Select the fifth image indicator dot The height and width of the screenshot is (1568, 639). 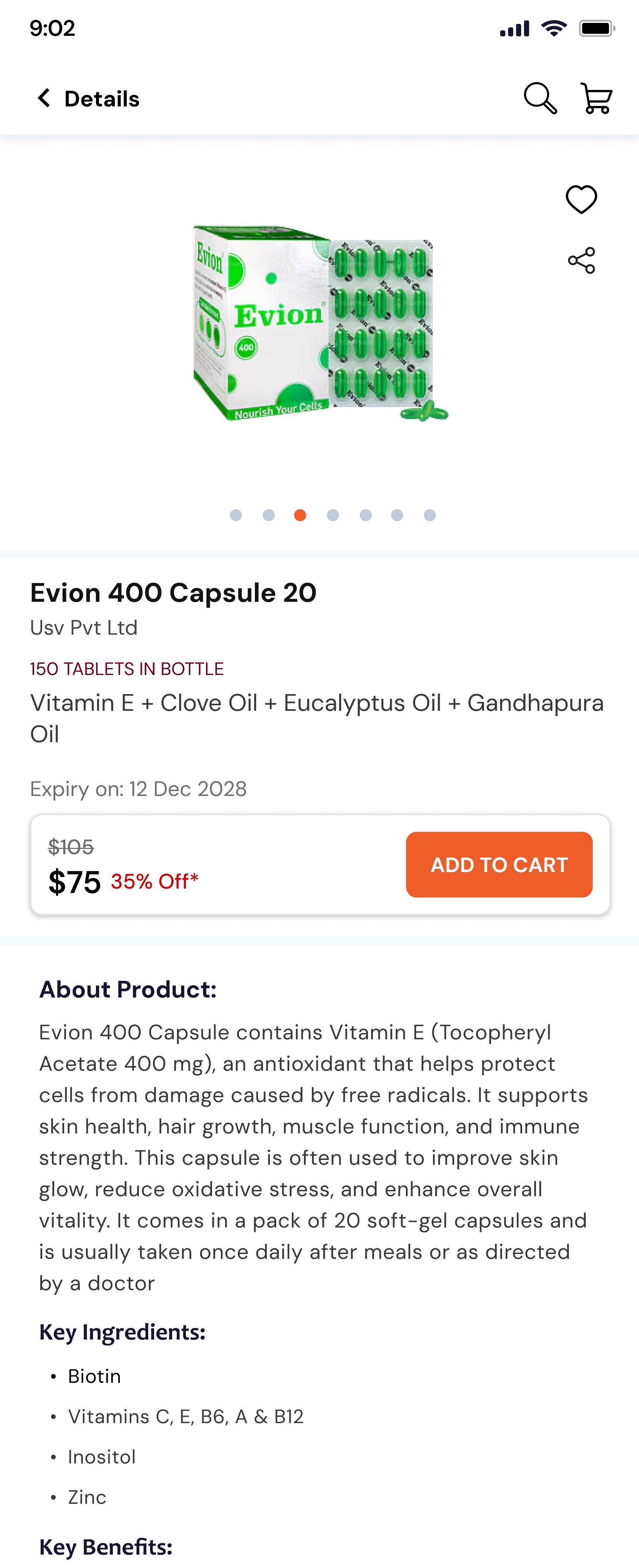[x=365, y=515]
